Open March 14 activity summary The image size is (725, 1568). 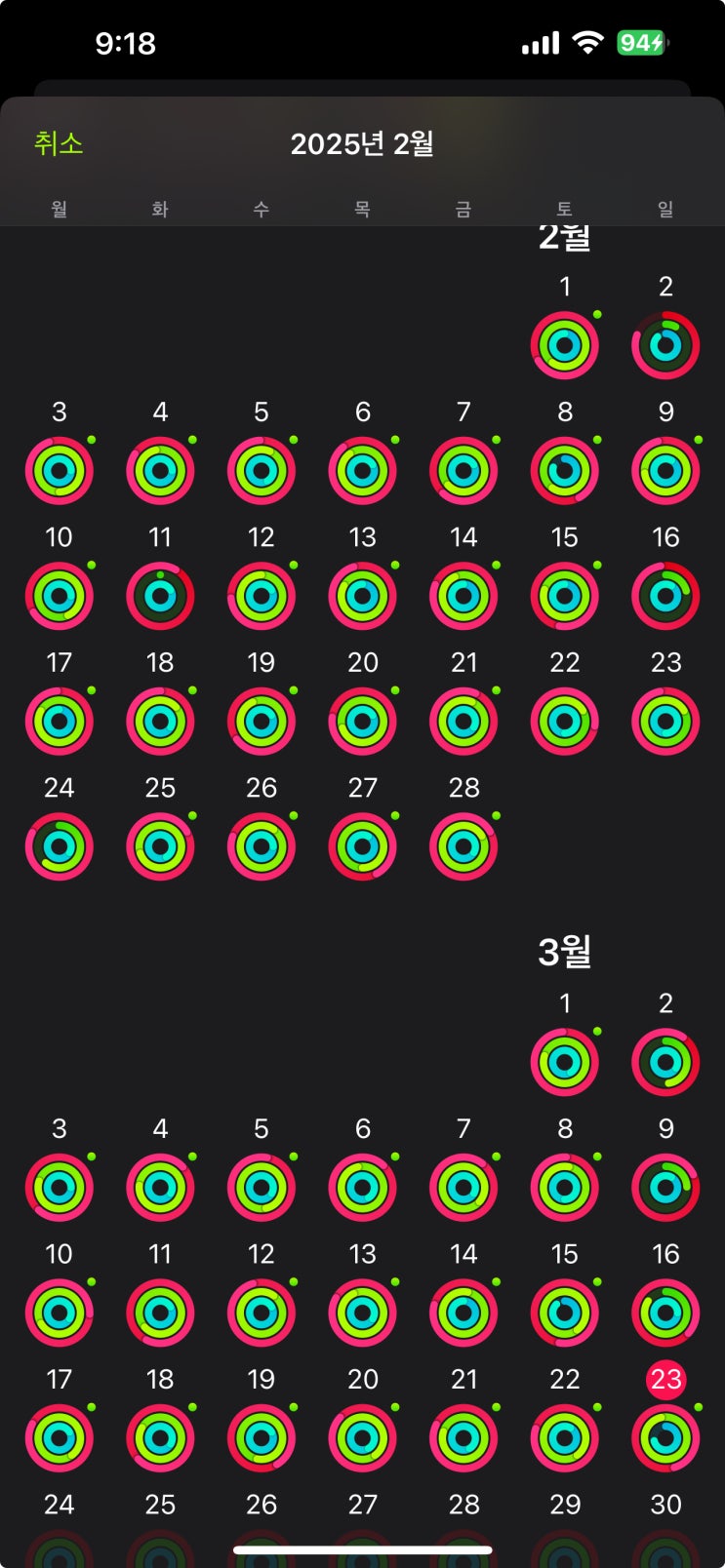coord(463,1313)
